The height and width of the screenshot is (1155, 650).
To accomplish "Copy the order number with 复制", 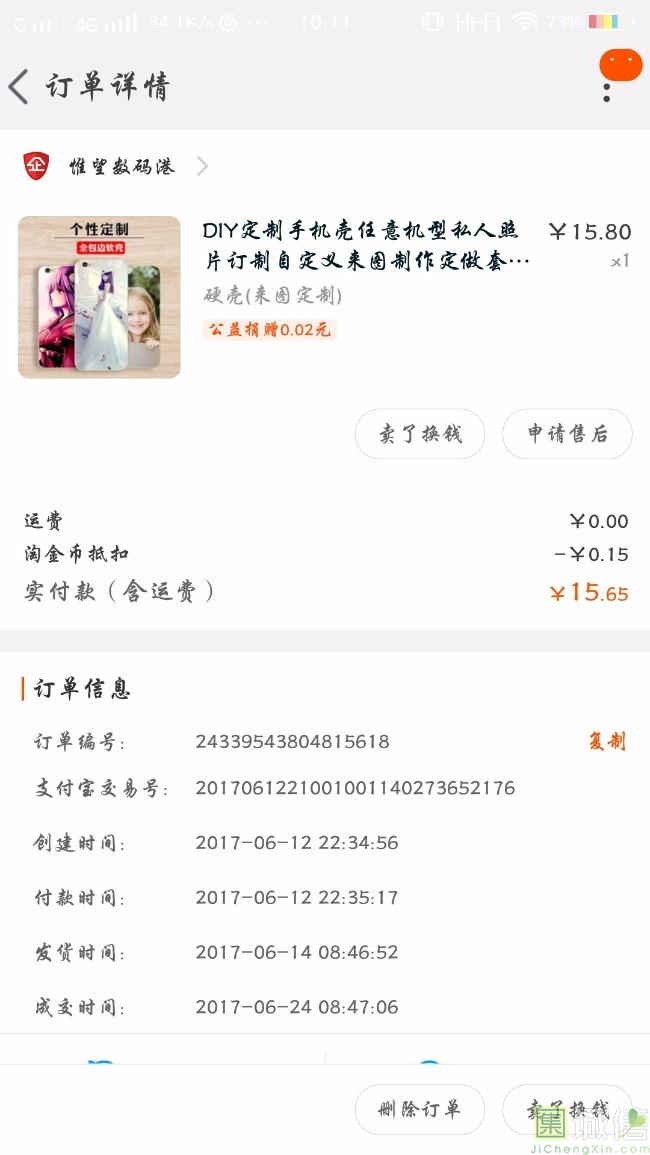I will [606, 741].
